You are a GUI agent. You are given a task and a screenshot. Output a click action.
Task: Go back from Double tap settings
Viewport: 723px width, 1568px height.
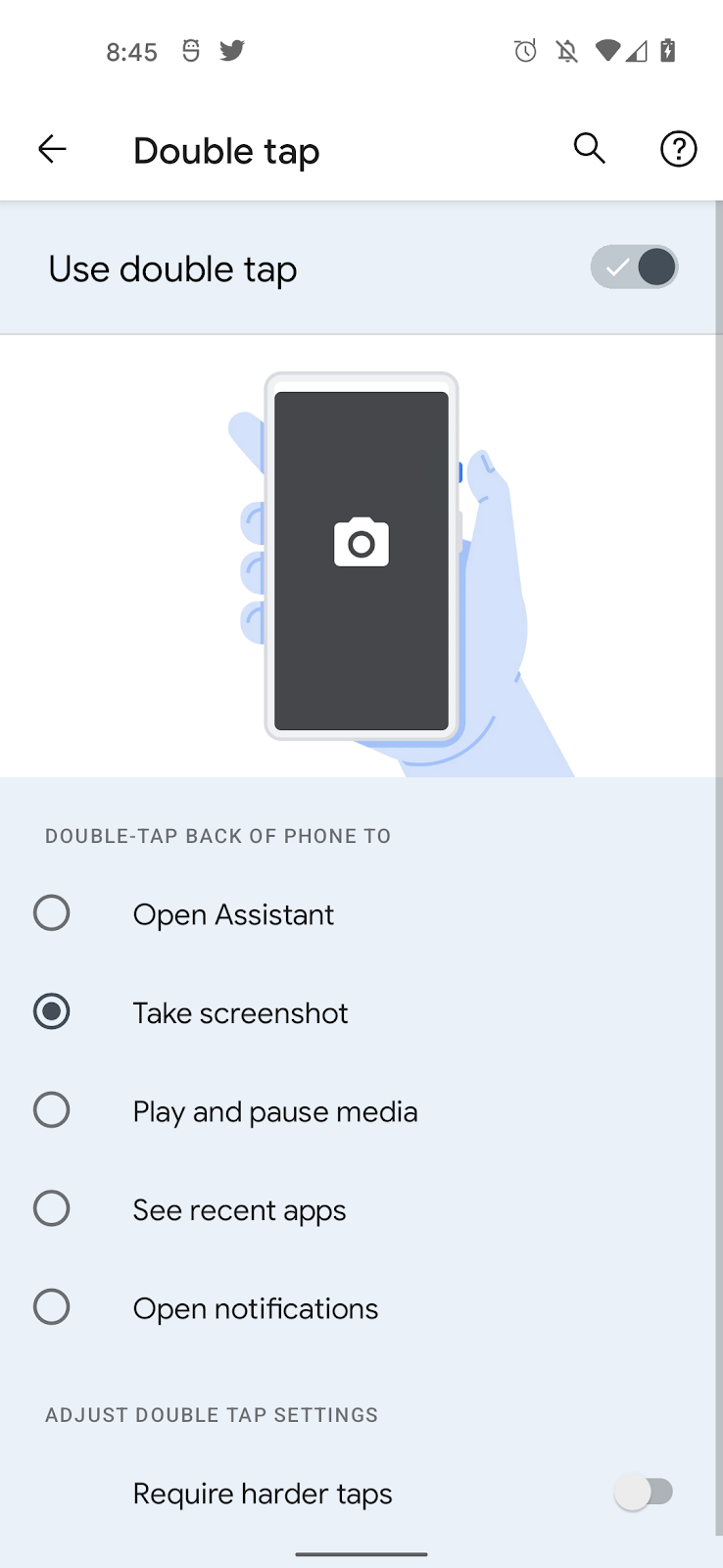pyautogui.click(x=52, y=150)
